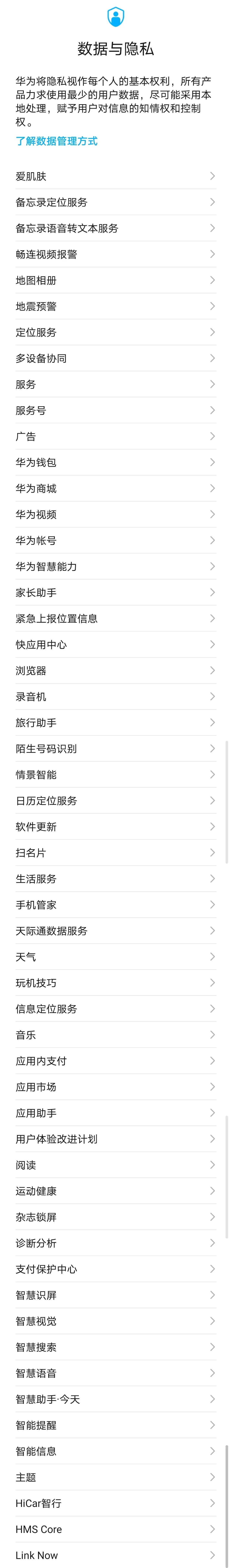Open 智慧语音 privacy entry
Viewport: 232px width, 1568px height.
click(115, 1373)
